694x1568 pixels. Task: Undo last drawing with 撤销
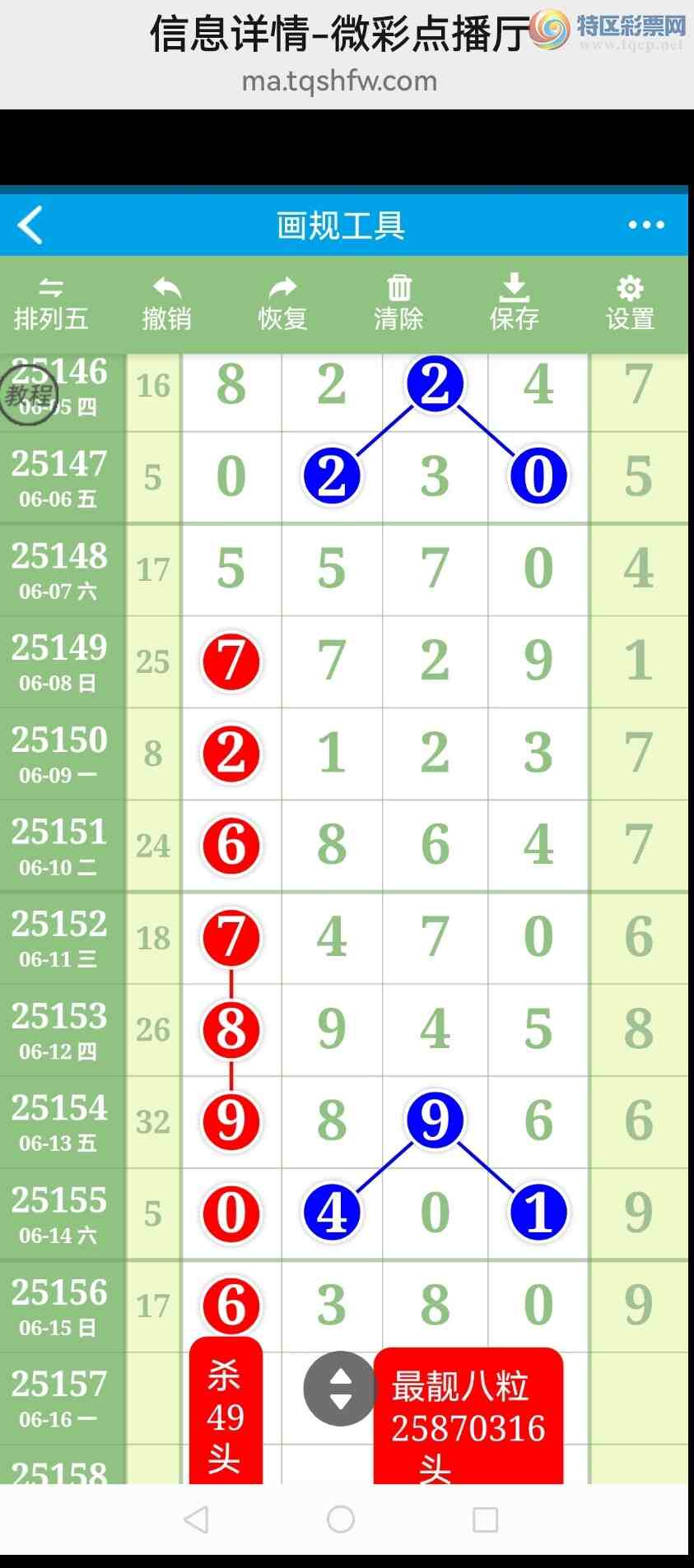166,304
